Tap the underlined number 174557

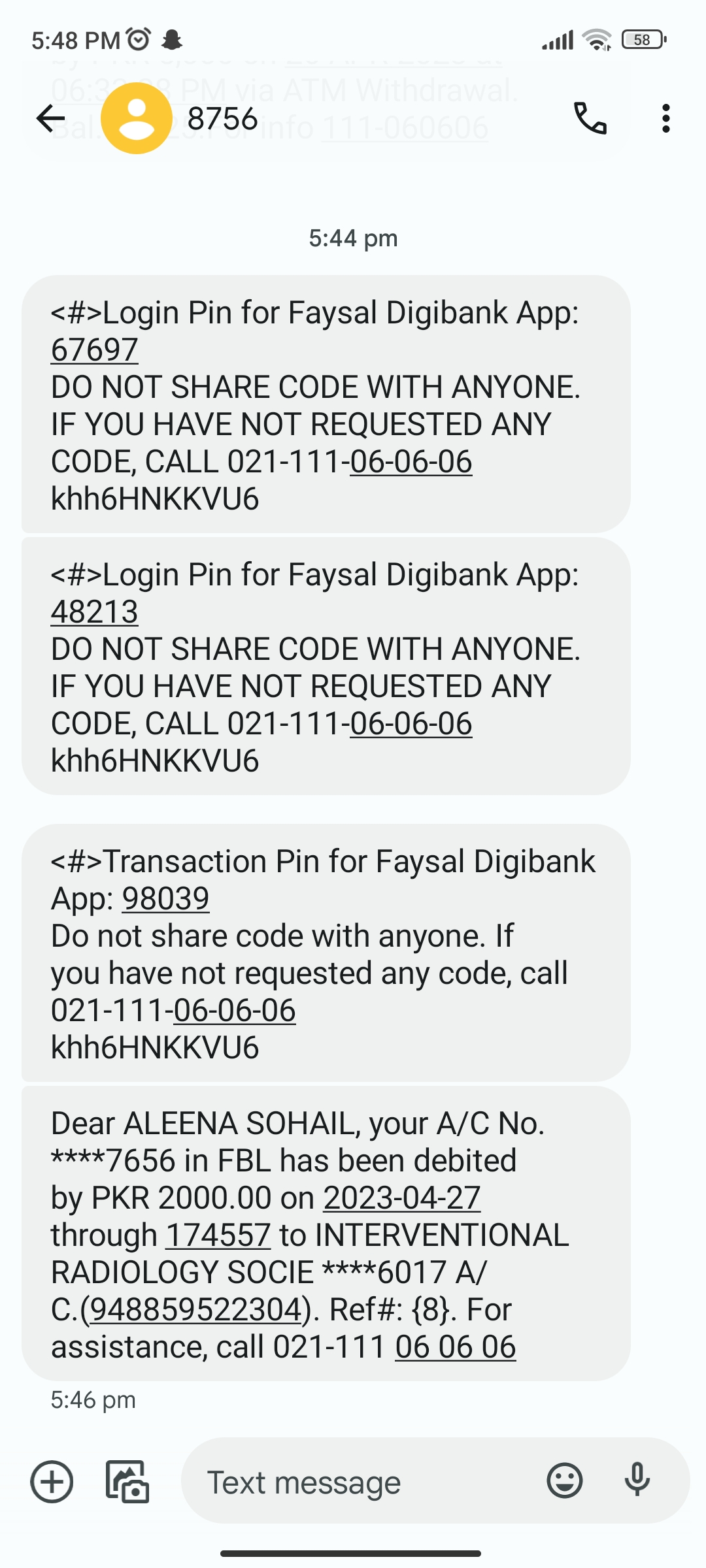click(218, 1235)
